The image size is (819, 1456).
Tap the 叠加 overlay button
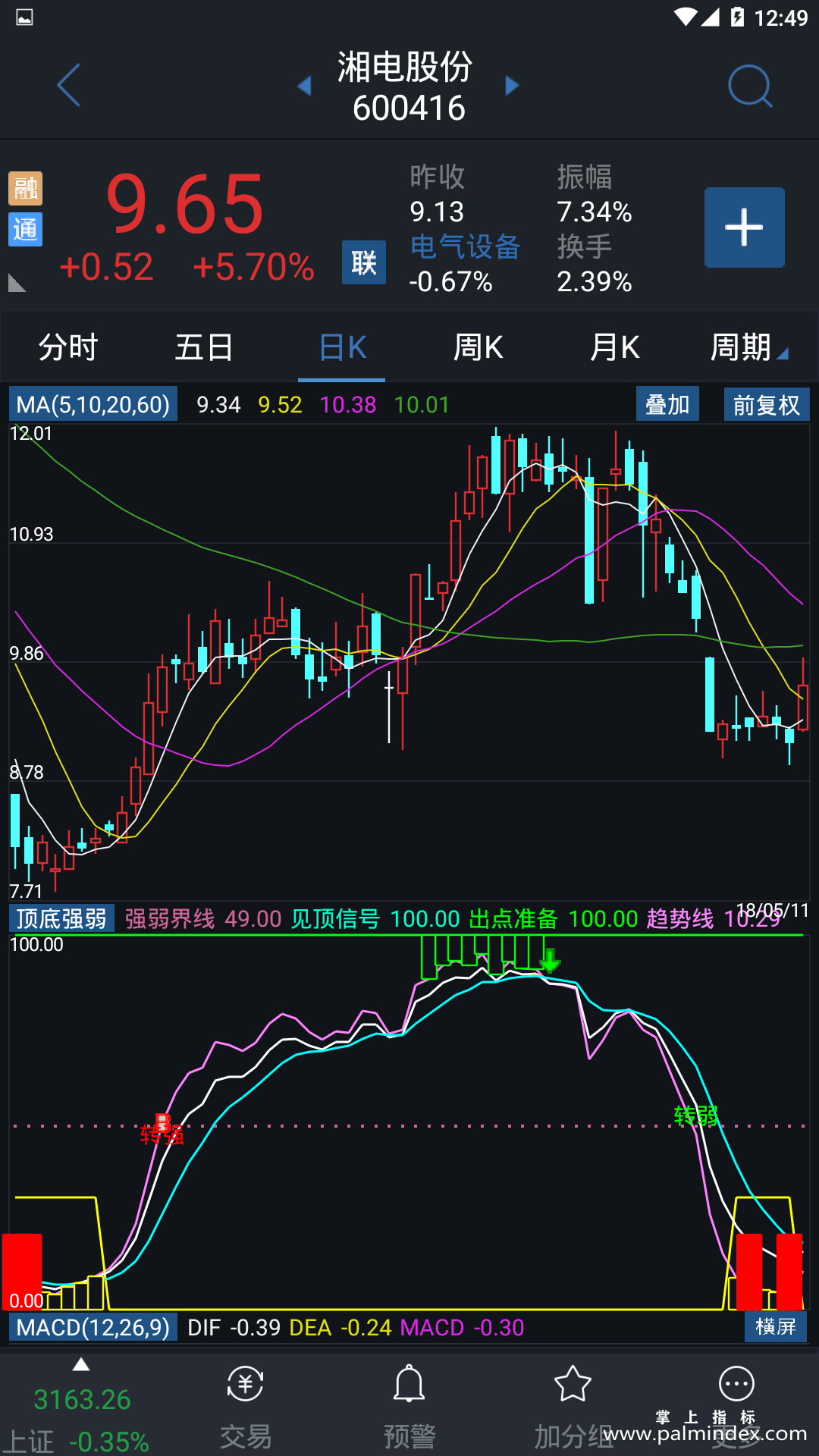pos(667,405)
